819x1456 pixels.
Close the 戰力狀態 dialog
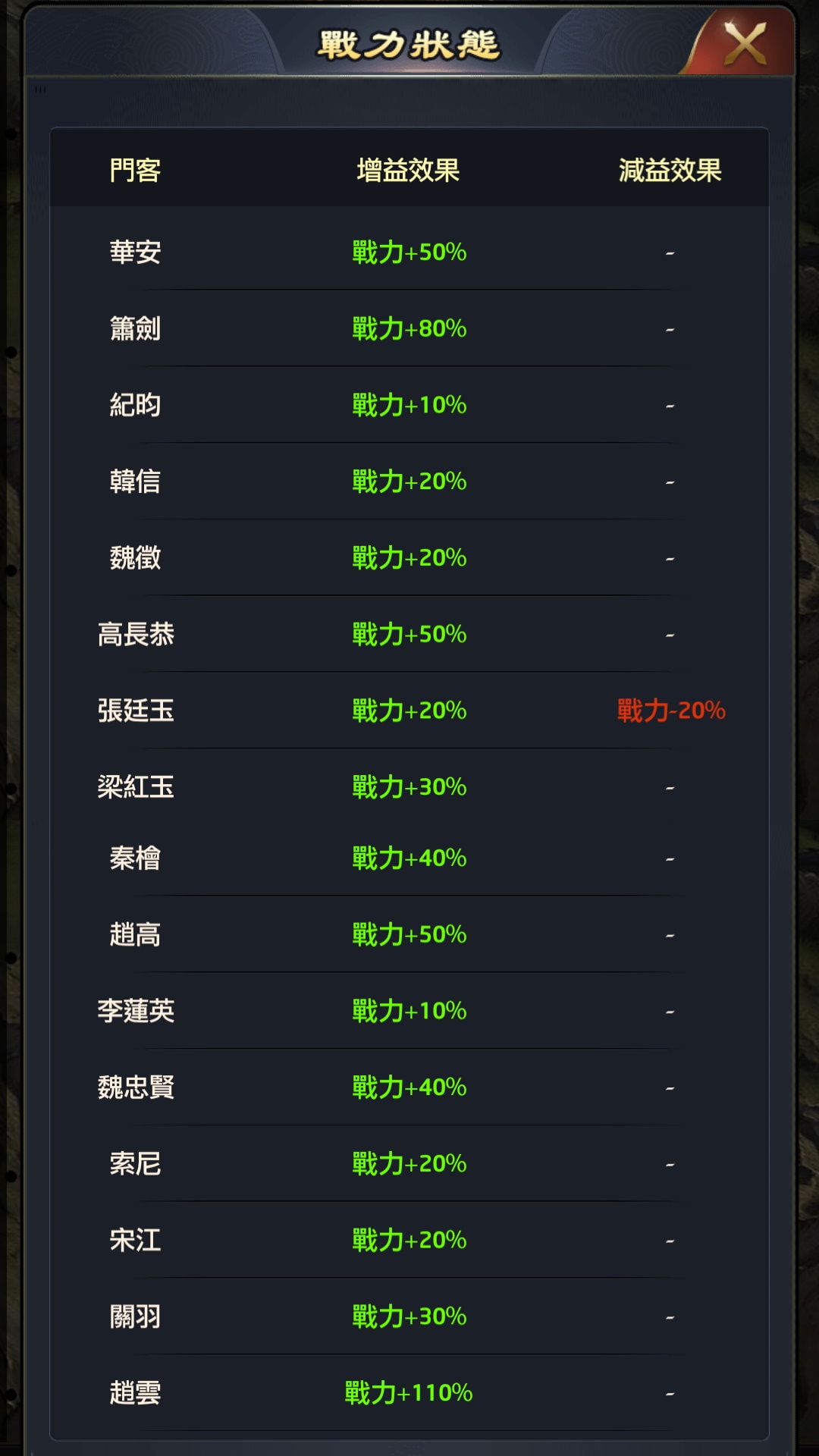pos(744,42)
